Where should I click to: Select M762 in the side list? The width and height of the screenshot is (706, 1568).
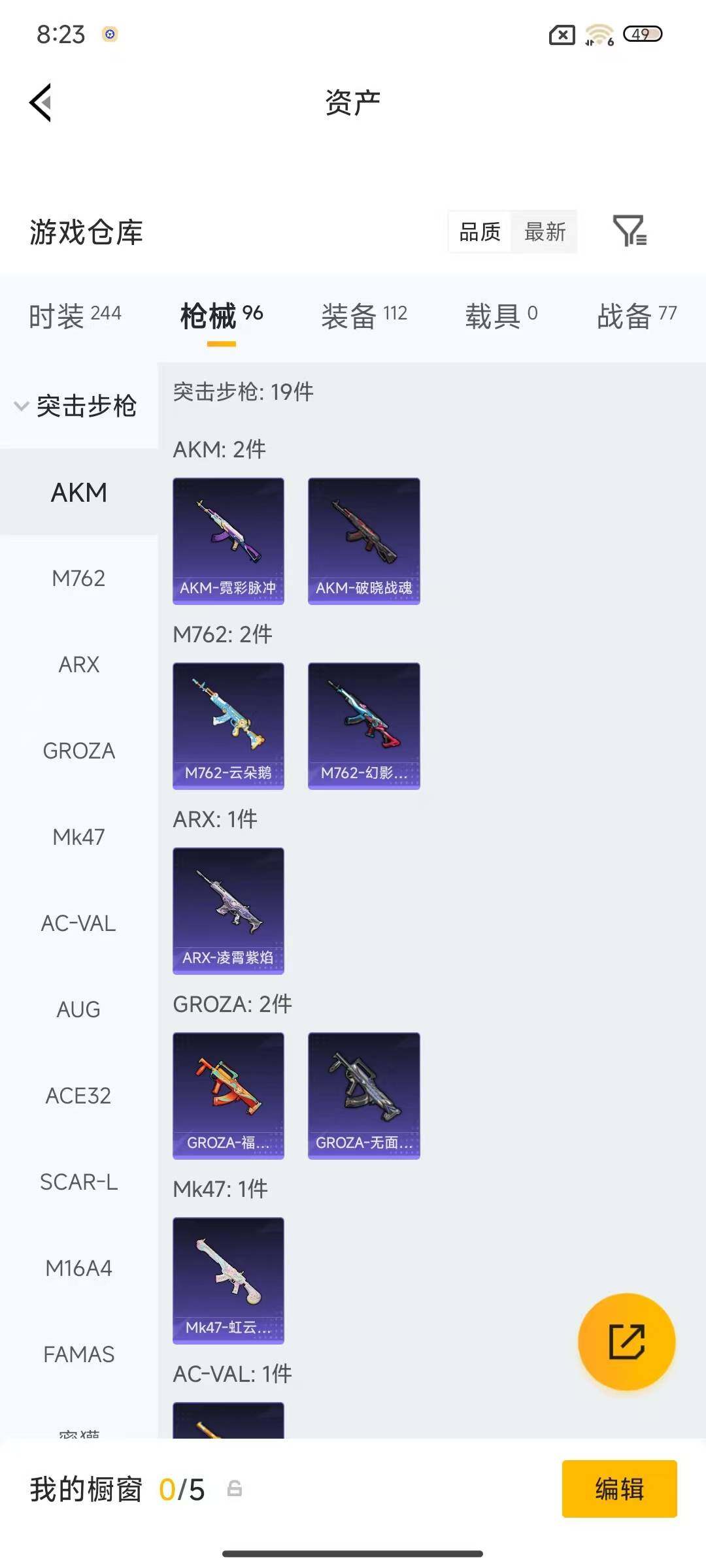click(x=78, y=578)
